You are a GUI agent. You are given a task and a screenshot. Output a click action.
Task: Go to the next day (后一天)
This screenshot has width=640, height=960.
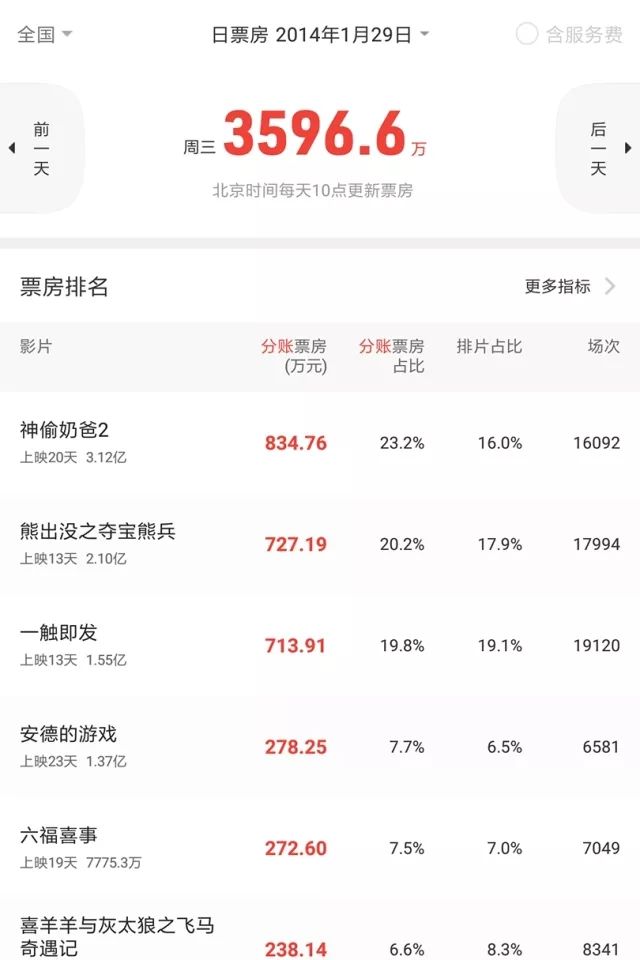click(600, 148)
